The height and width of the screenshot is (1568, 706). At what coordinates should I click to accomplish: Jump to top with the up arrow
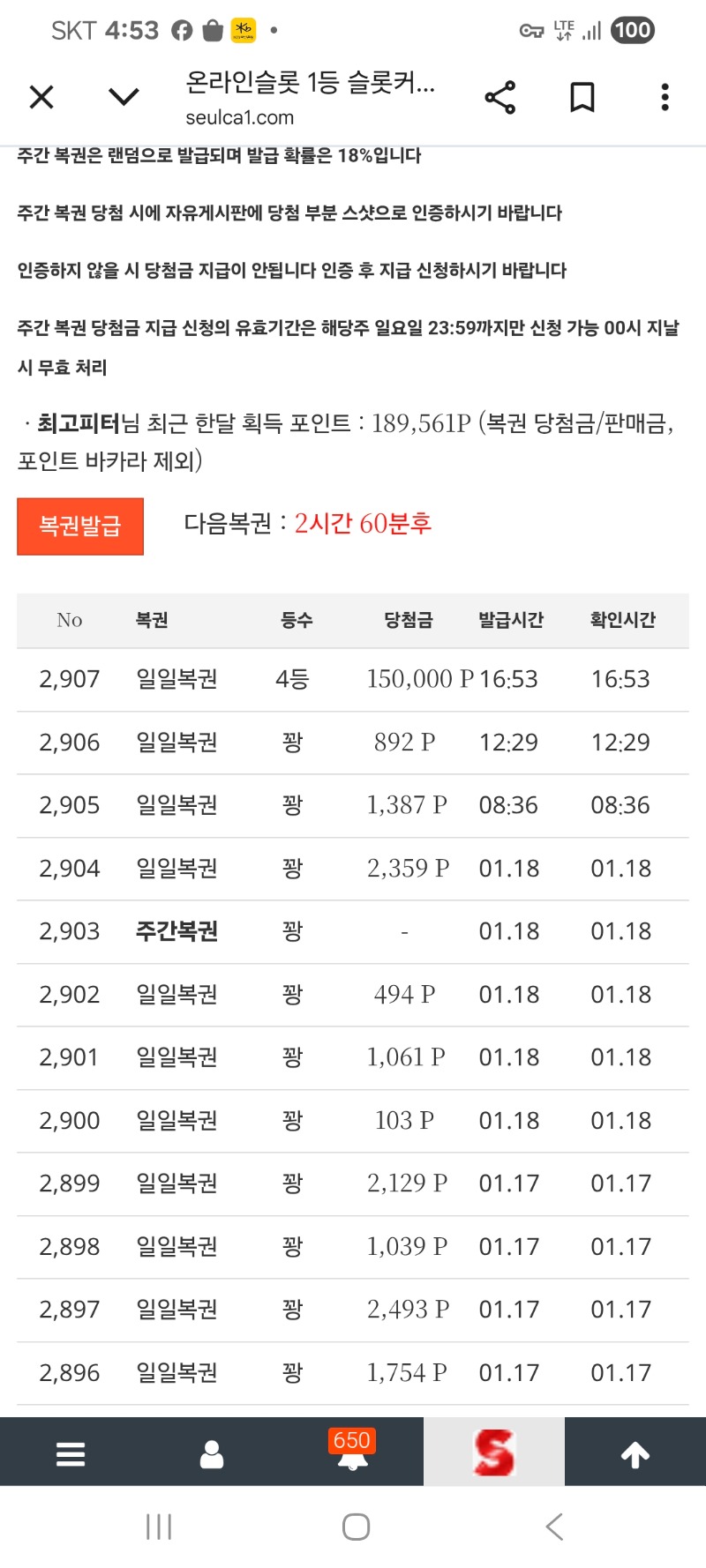(635, 1453)
